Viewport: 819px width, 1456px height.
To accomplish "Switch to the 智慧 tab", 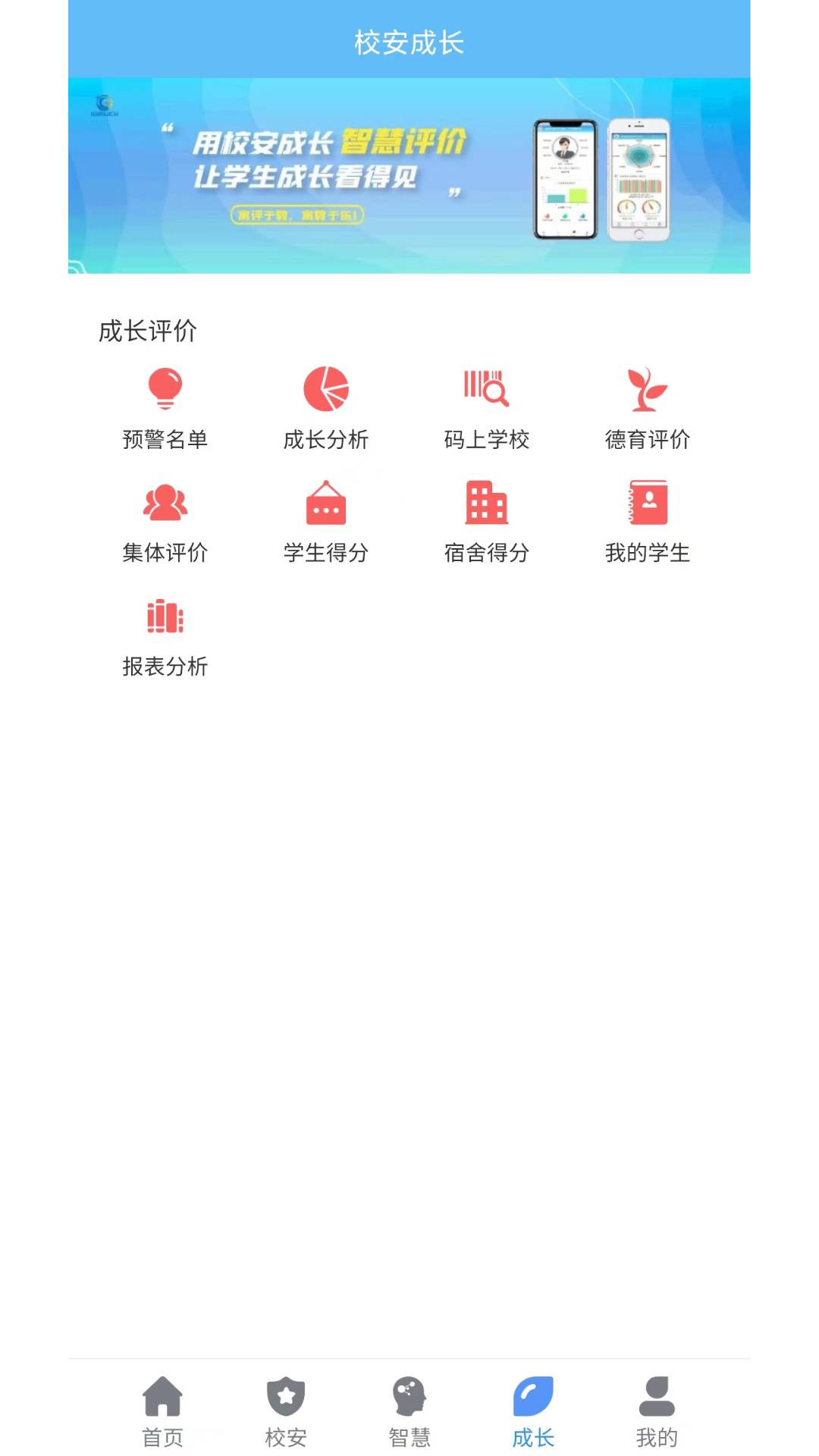I will click(x=409, y=1410).
